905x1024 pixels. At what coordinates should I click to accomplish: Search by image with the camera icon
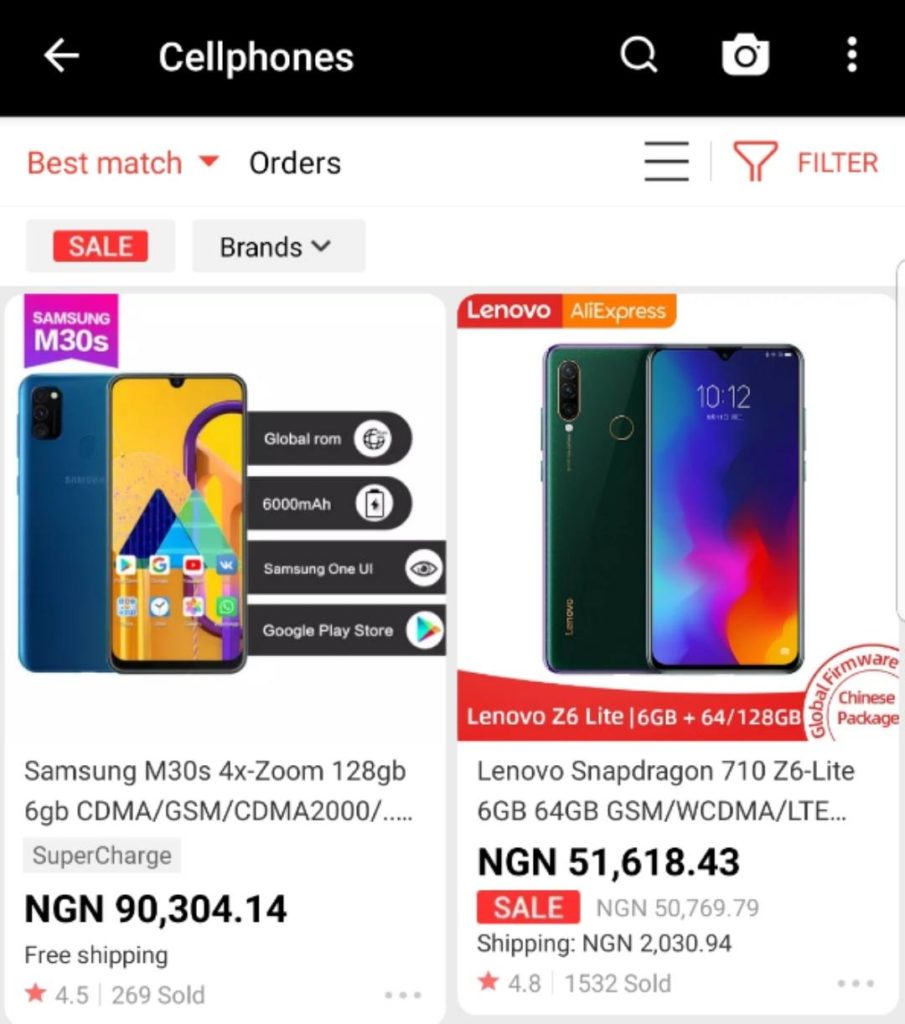[746, 56]
